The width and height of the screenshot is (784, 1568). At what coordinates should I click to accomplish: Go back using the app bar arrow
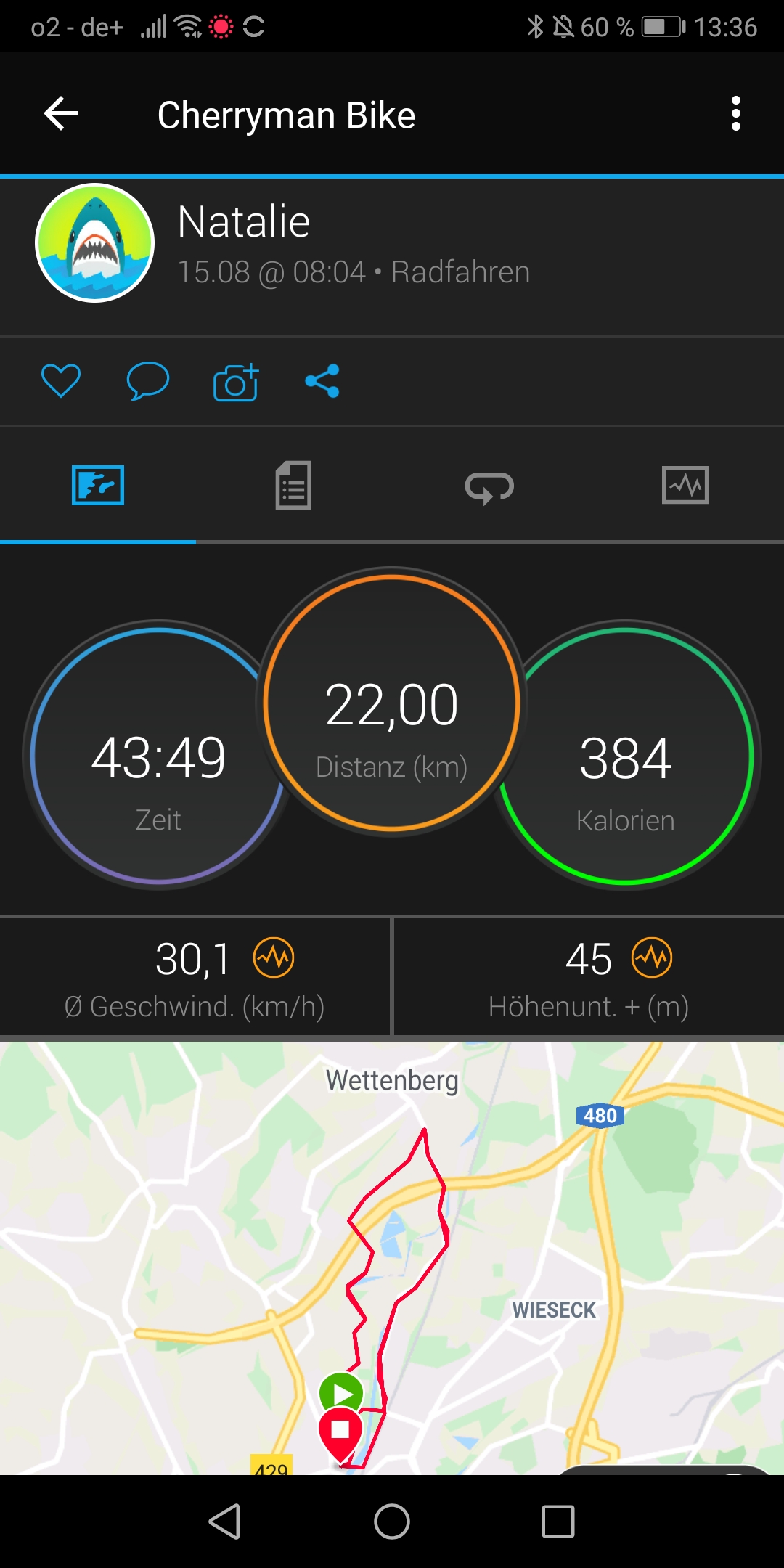click(62, 114)
